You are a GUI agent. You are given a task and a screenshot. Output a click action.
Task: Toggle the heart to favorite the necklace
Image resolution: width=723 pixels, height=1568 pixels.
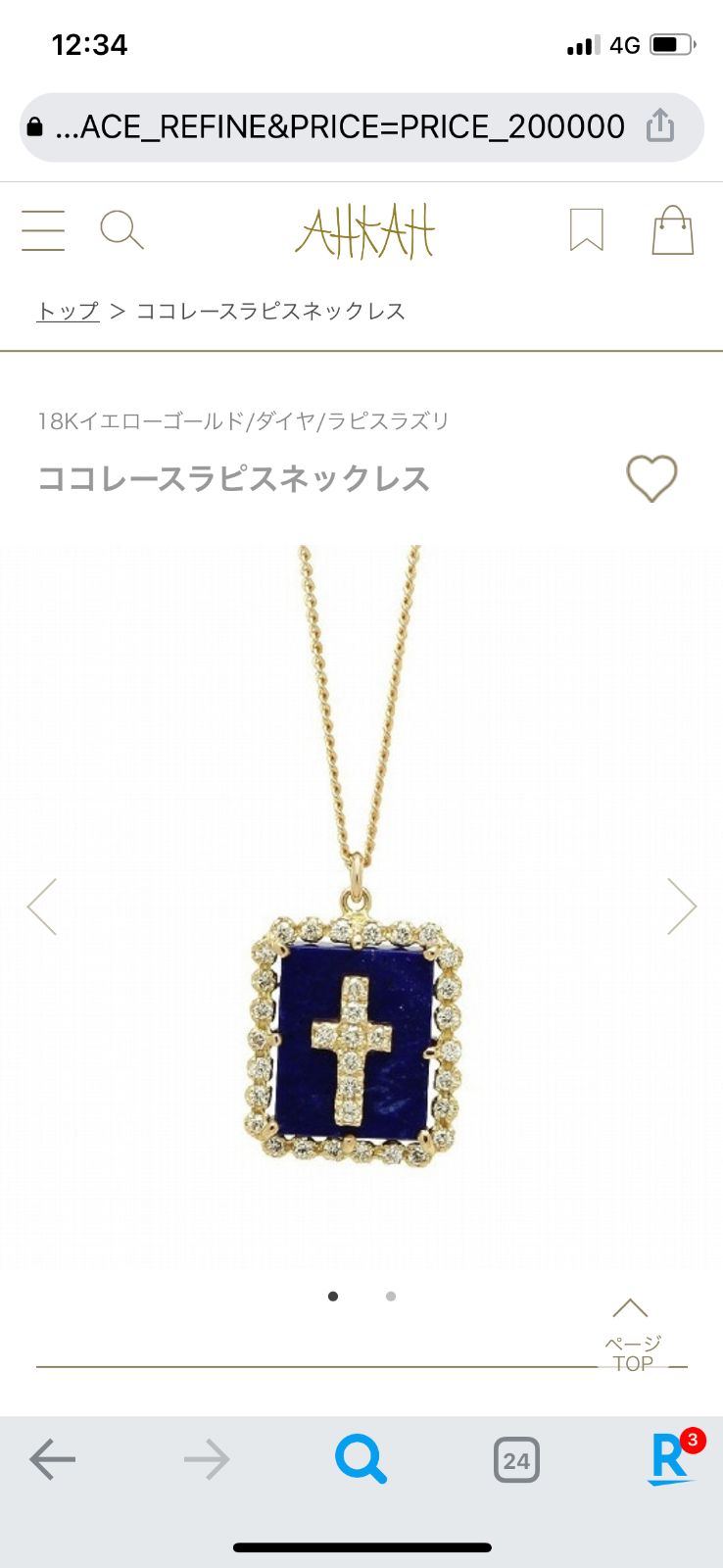pyautogui.click(x=651, y=478)
